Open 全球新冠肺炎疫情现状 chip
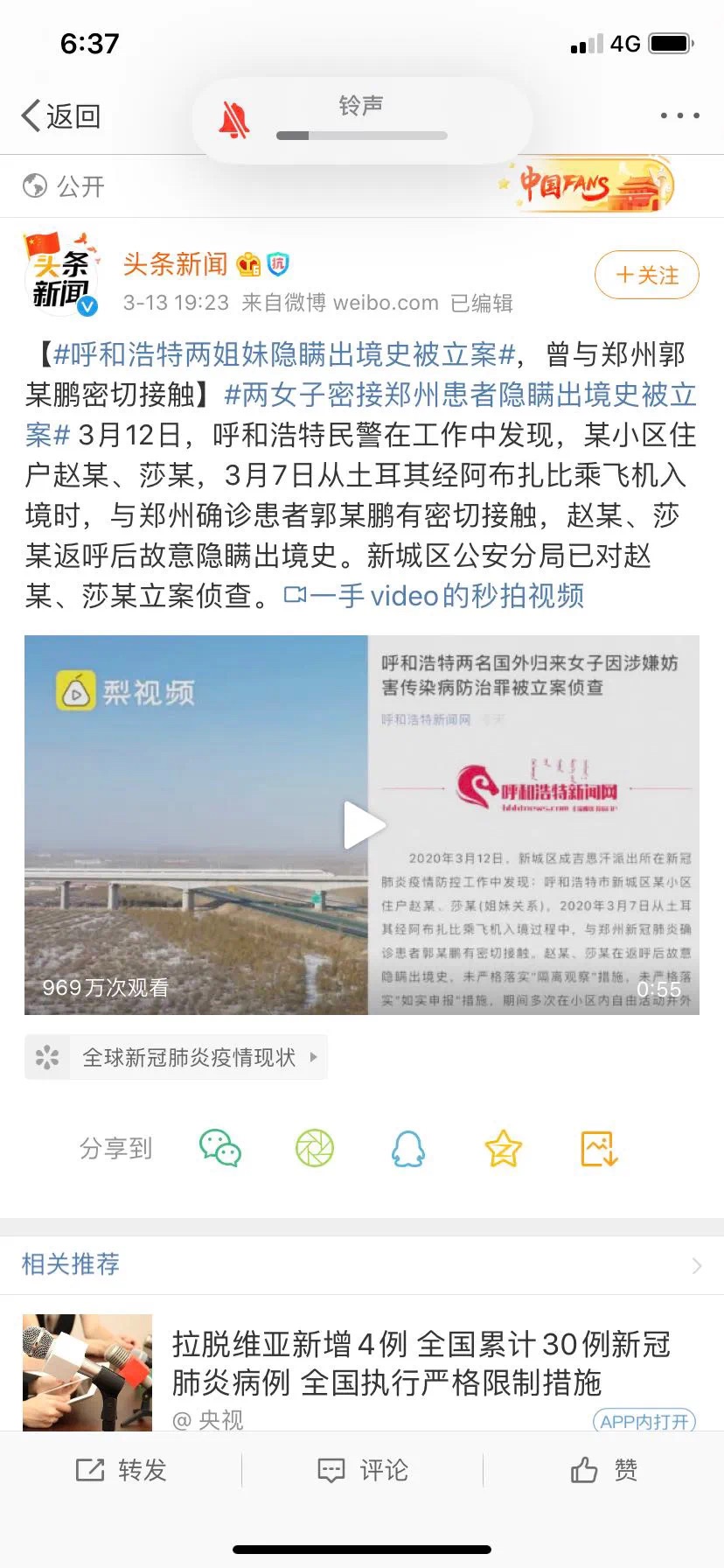This screenshot has width=724, height=1568. click(x=176, y=1057)
